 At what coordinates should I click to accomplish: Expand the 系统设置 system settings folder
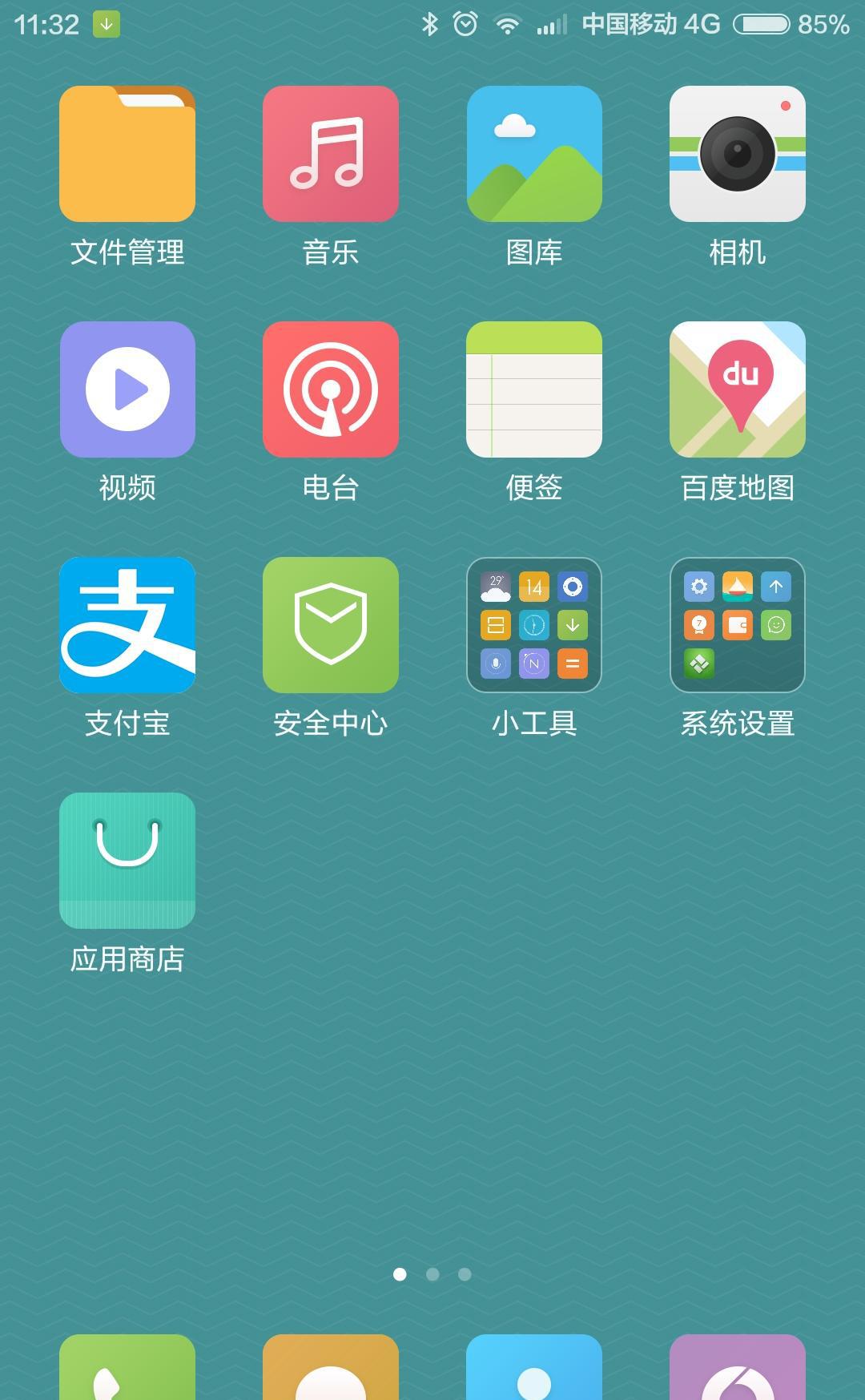click(x=738, y=625)
